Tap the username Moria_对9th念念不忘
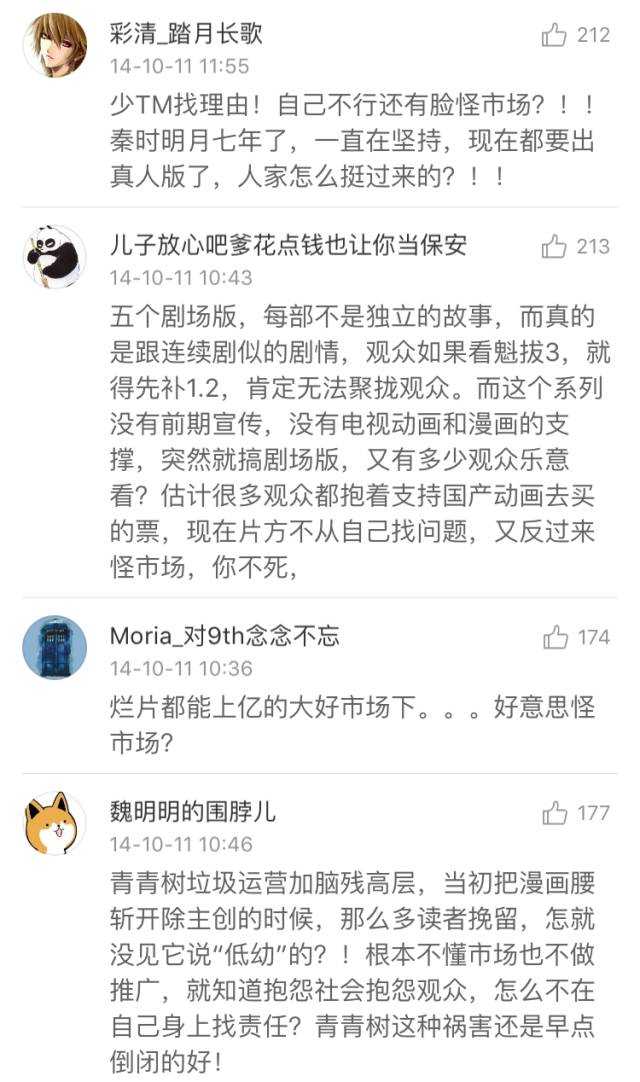This screenshot has width=640, height=1082. pyautogui.click(x=225, y=636)
